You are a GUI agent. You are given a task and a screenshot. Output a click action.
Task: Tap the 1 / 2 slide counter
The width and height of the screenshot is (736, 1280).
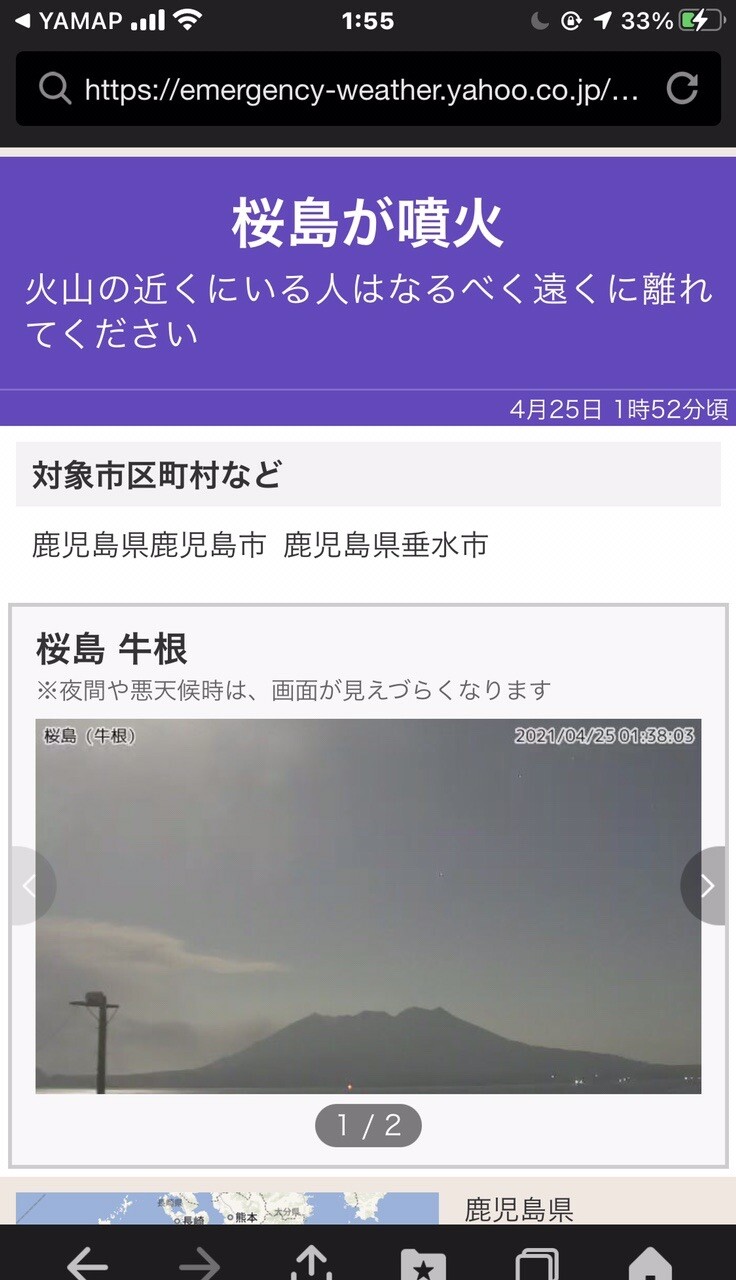coord(368,1126)
